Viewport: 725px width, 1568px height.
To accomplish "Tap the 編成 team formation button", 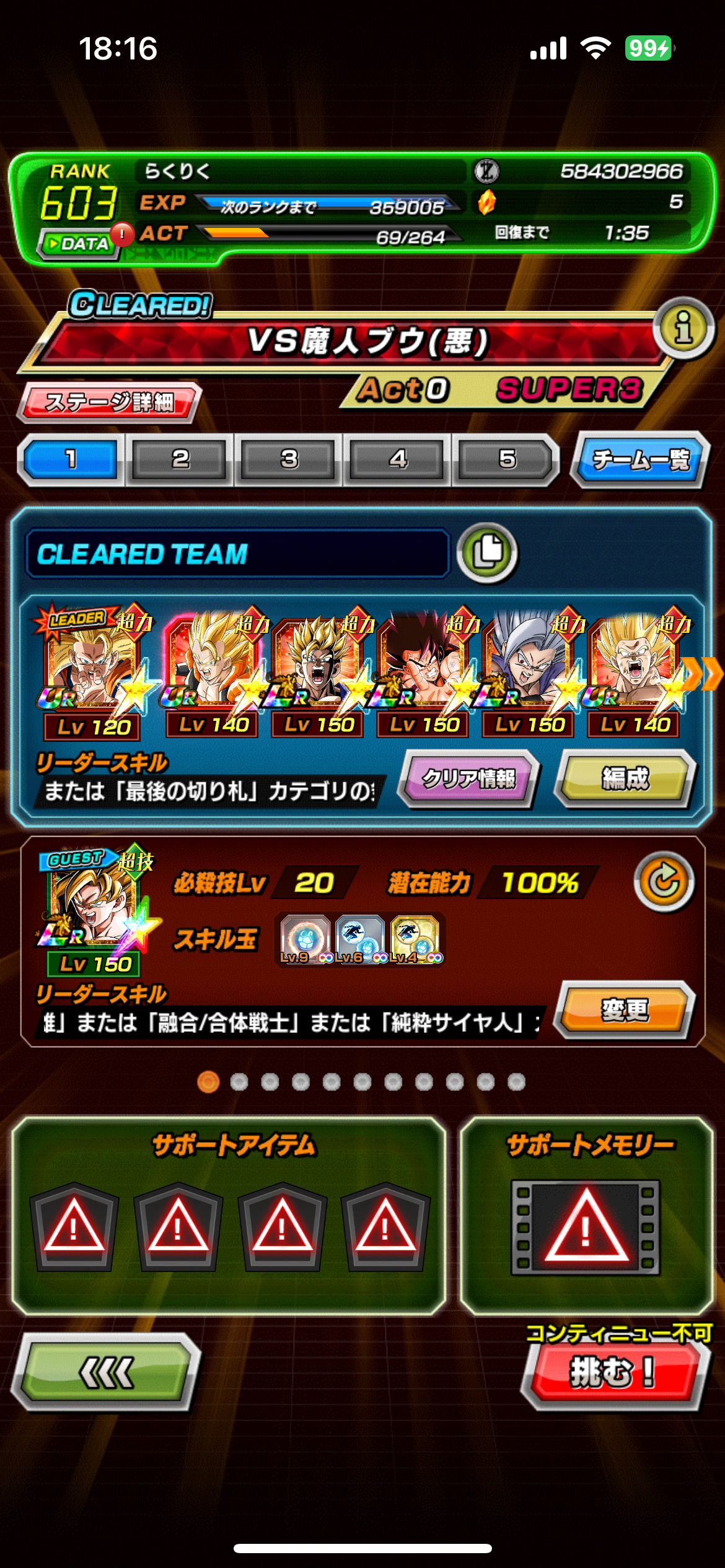I will [x=626, y=778].
